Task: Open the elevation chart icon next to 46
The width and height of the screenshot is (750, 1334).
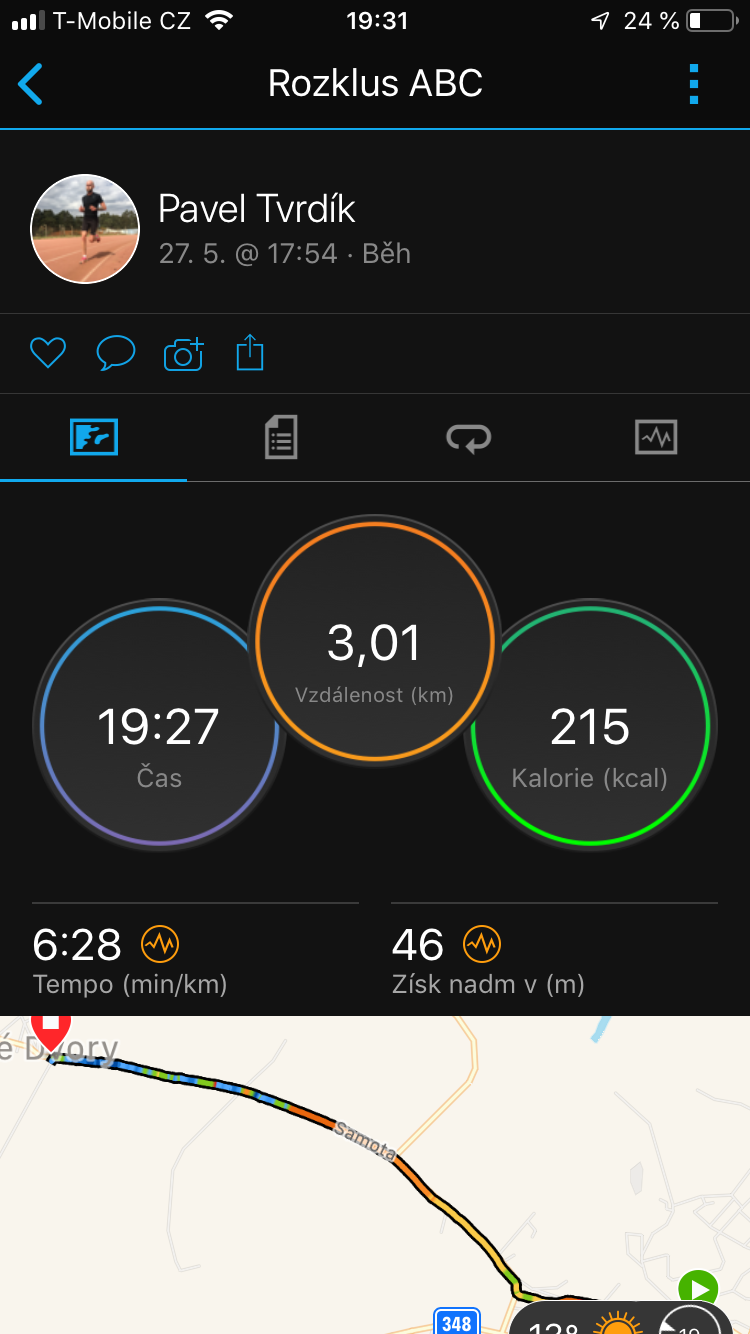Action: [482, 943]
